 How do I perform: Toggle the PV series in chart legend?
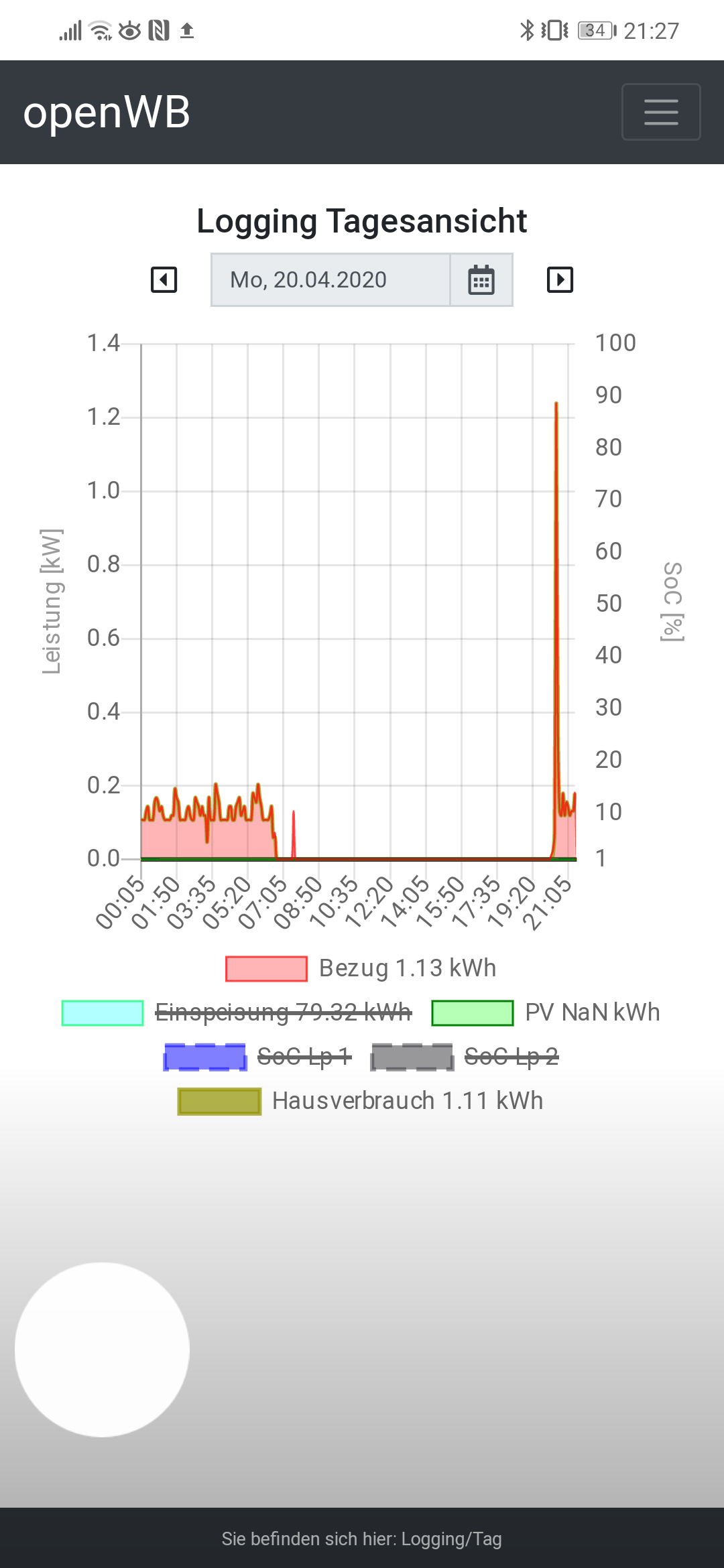click(x=546, y=1012)
